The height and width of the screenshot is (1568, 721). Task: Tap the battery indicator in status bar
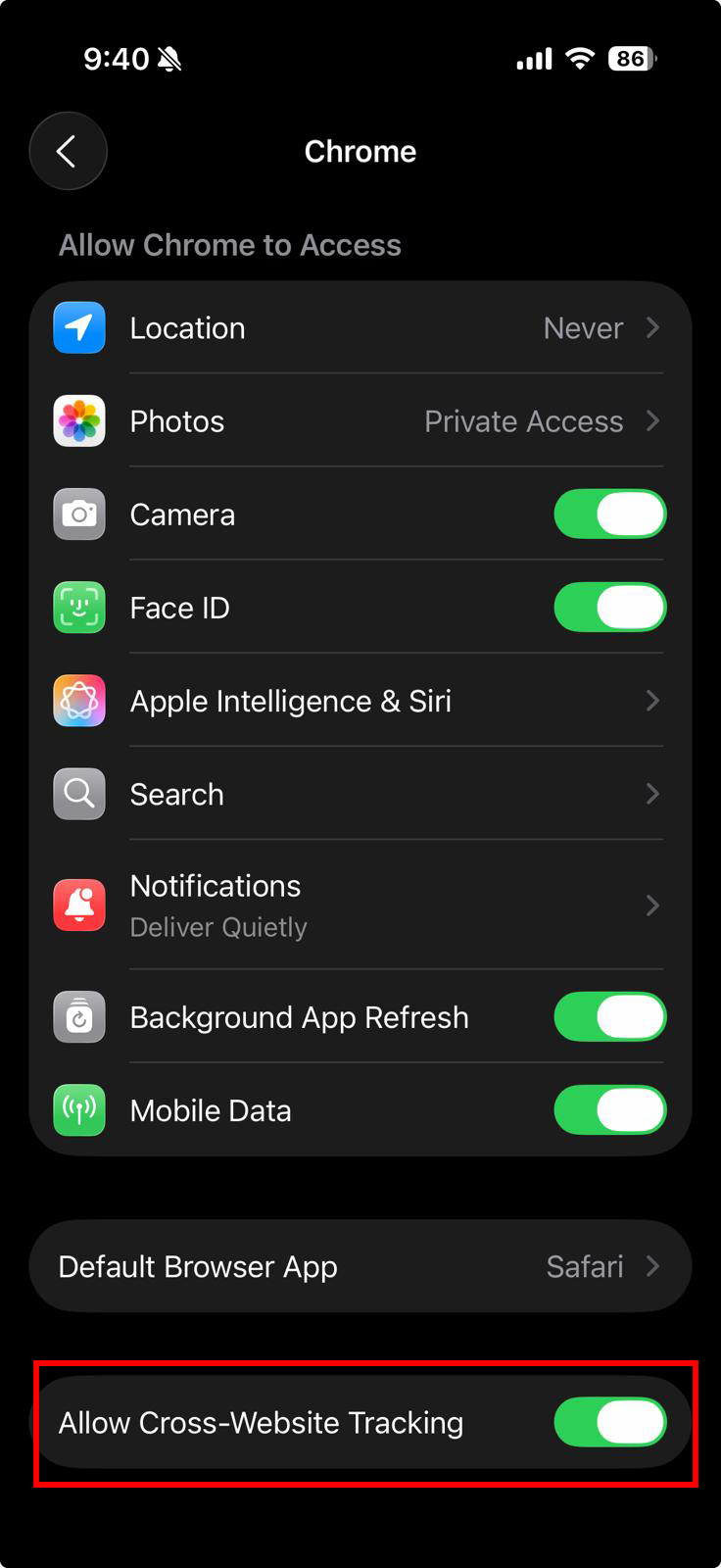point(632,59)
